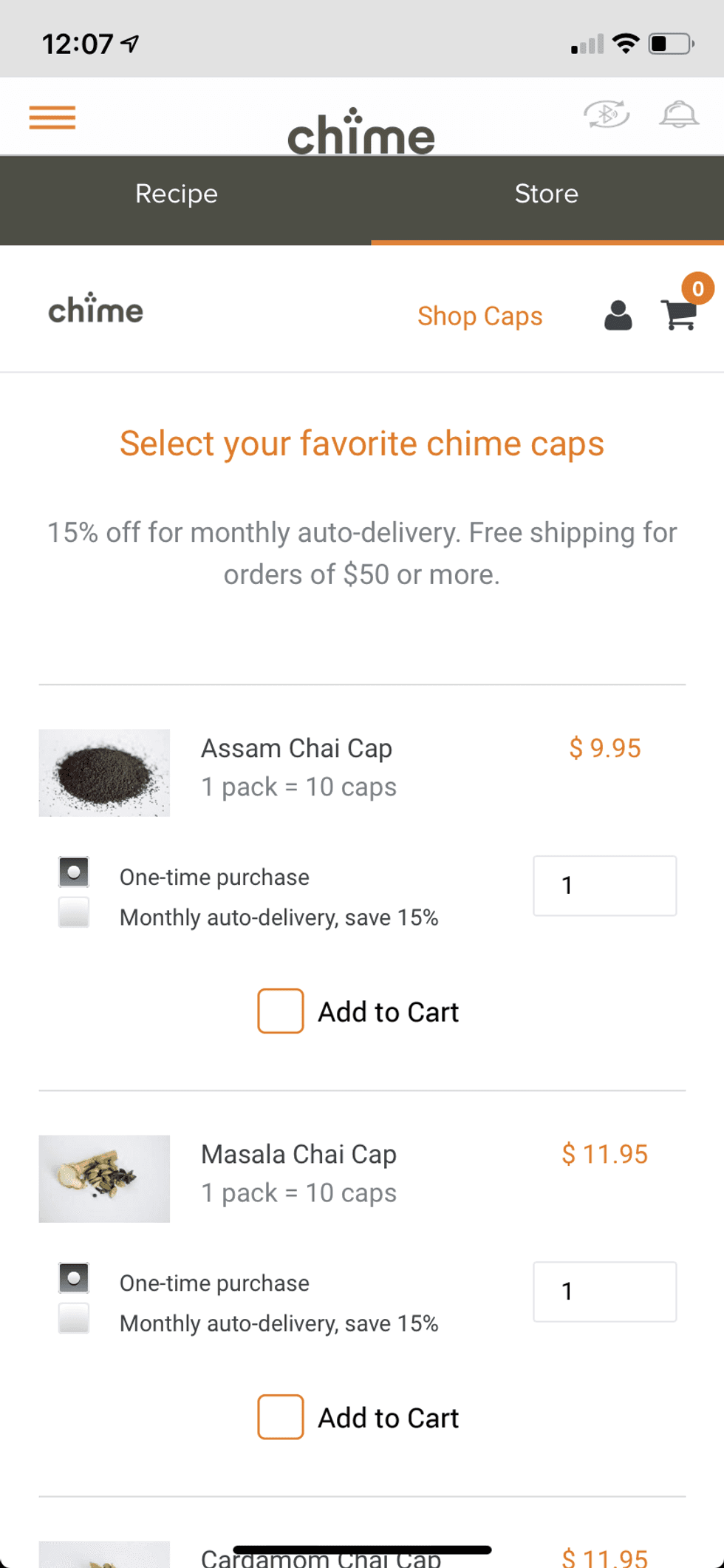Viewport: 724px width, 1568px height.
Task: Edit the Assam Chai Cap quantity field
Action: click(x=604, y=886)
